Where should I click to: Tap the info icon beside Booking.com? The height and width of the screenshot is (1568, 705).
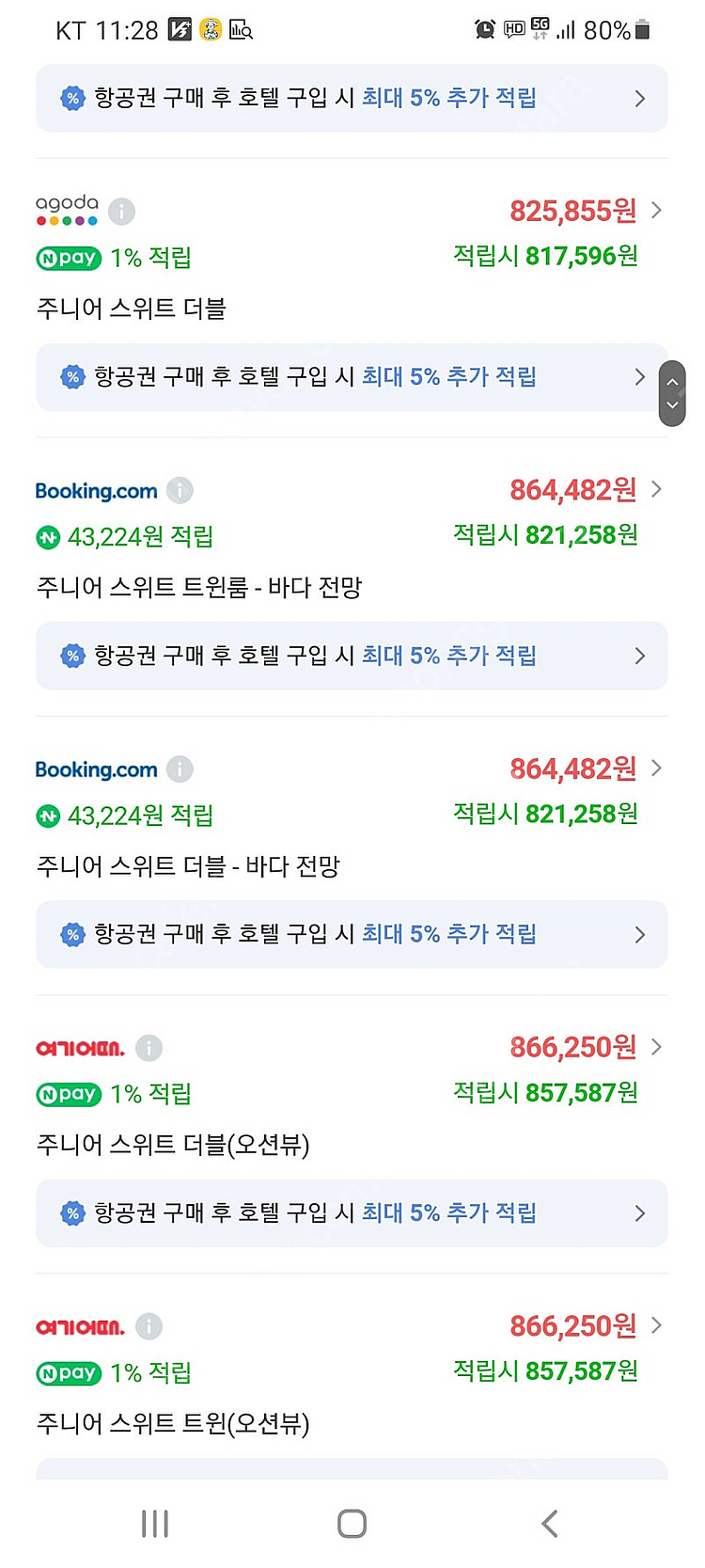179,490
